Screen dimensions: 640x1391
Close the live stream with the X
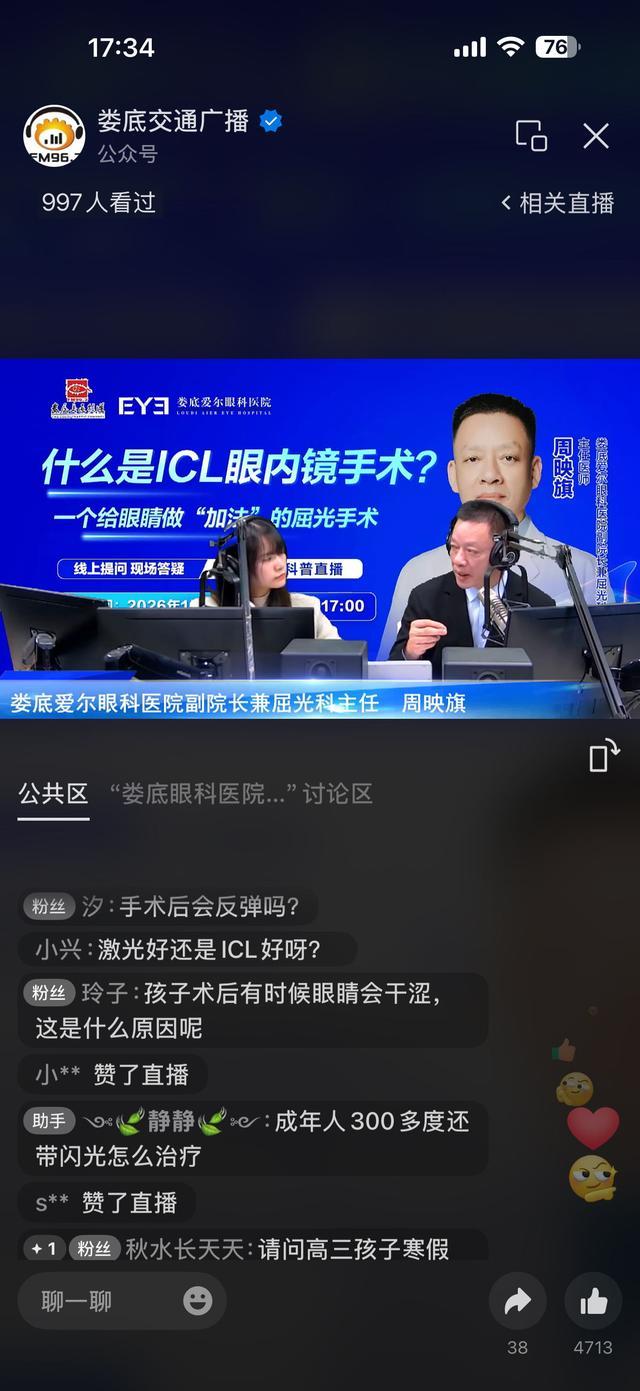(x=596, y=136)
